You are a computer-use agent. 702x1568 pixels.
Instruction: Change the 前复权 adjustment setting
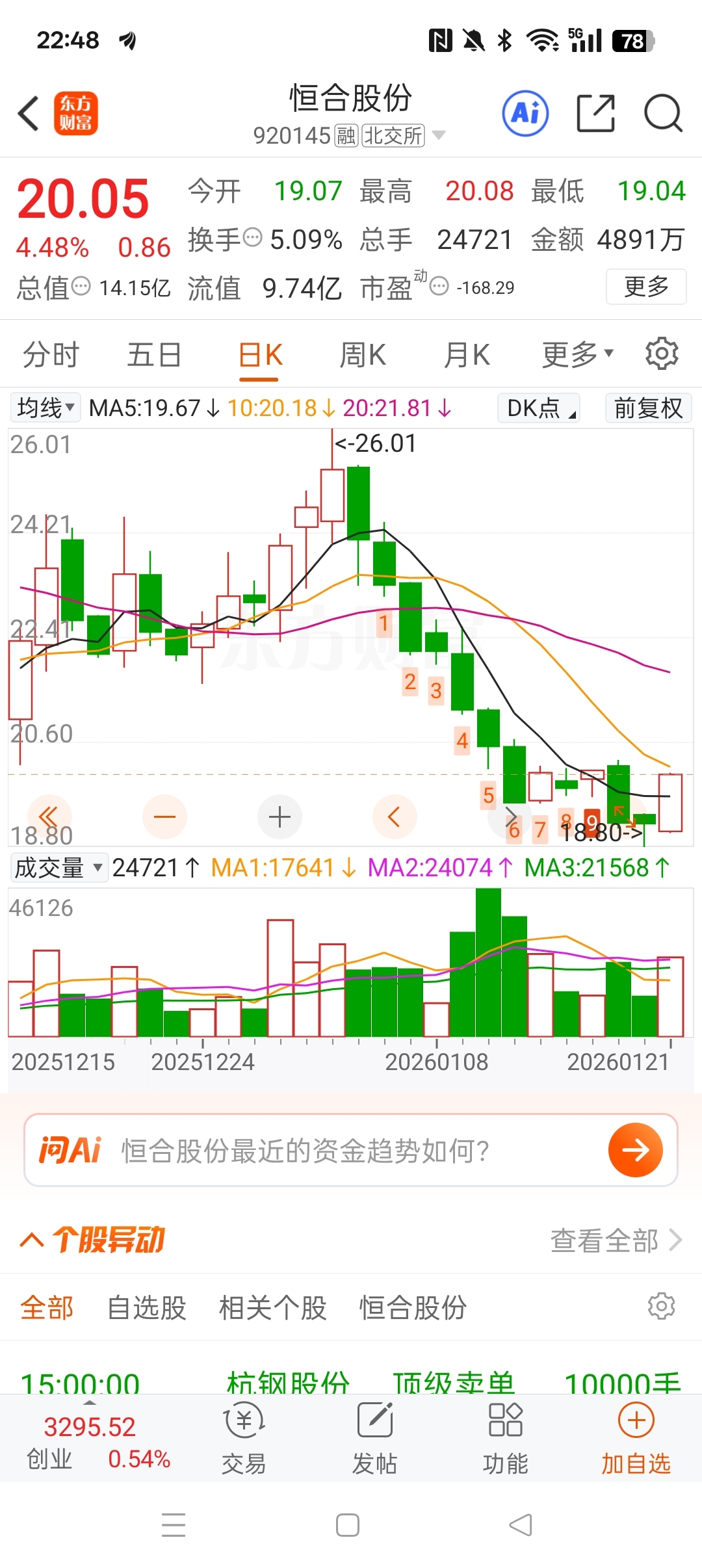tap(648, 408)
